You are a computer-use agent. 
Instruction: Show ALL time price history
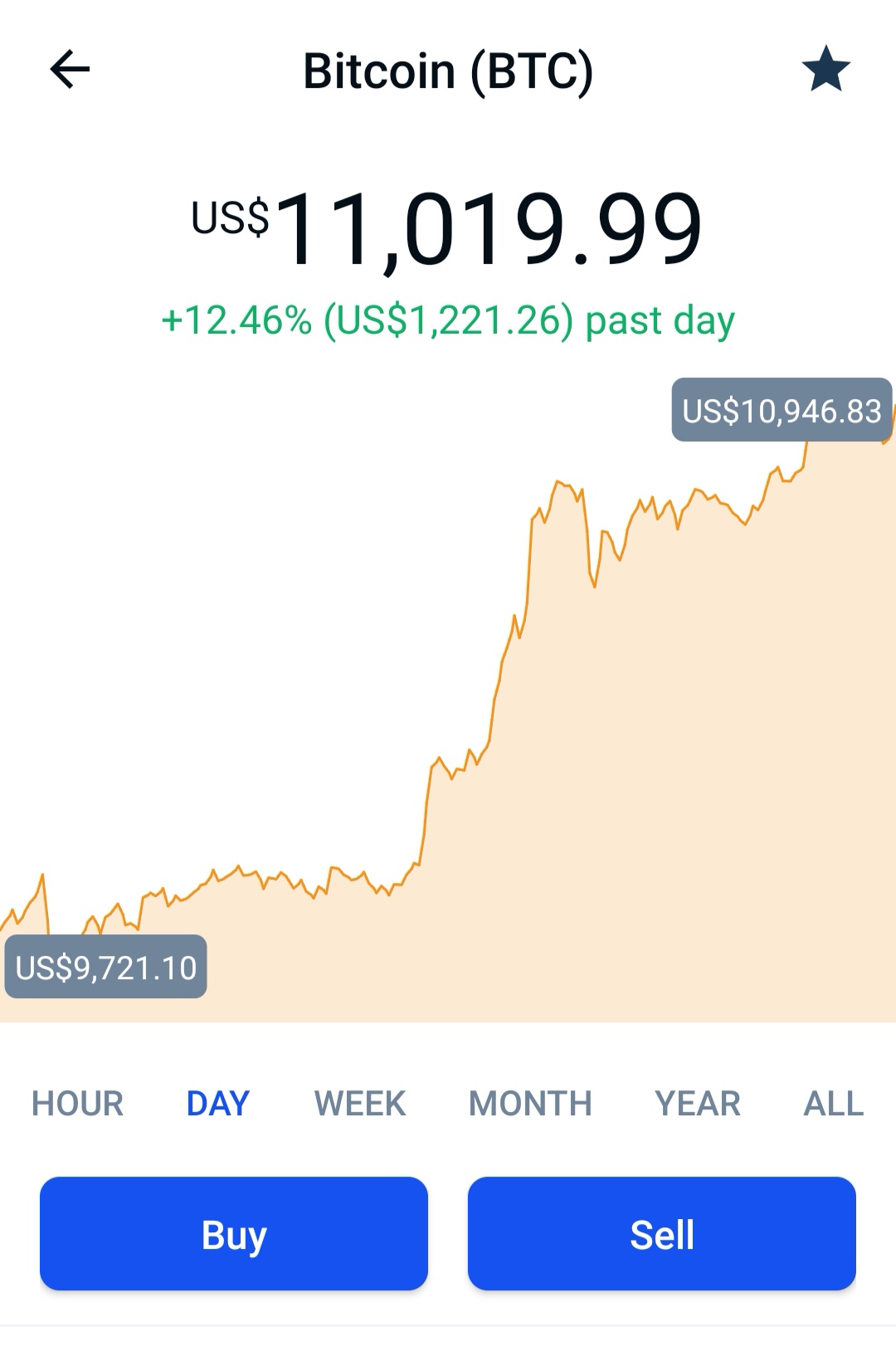(833, 1103)
